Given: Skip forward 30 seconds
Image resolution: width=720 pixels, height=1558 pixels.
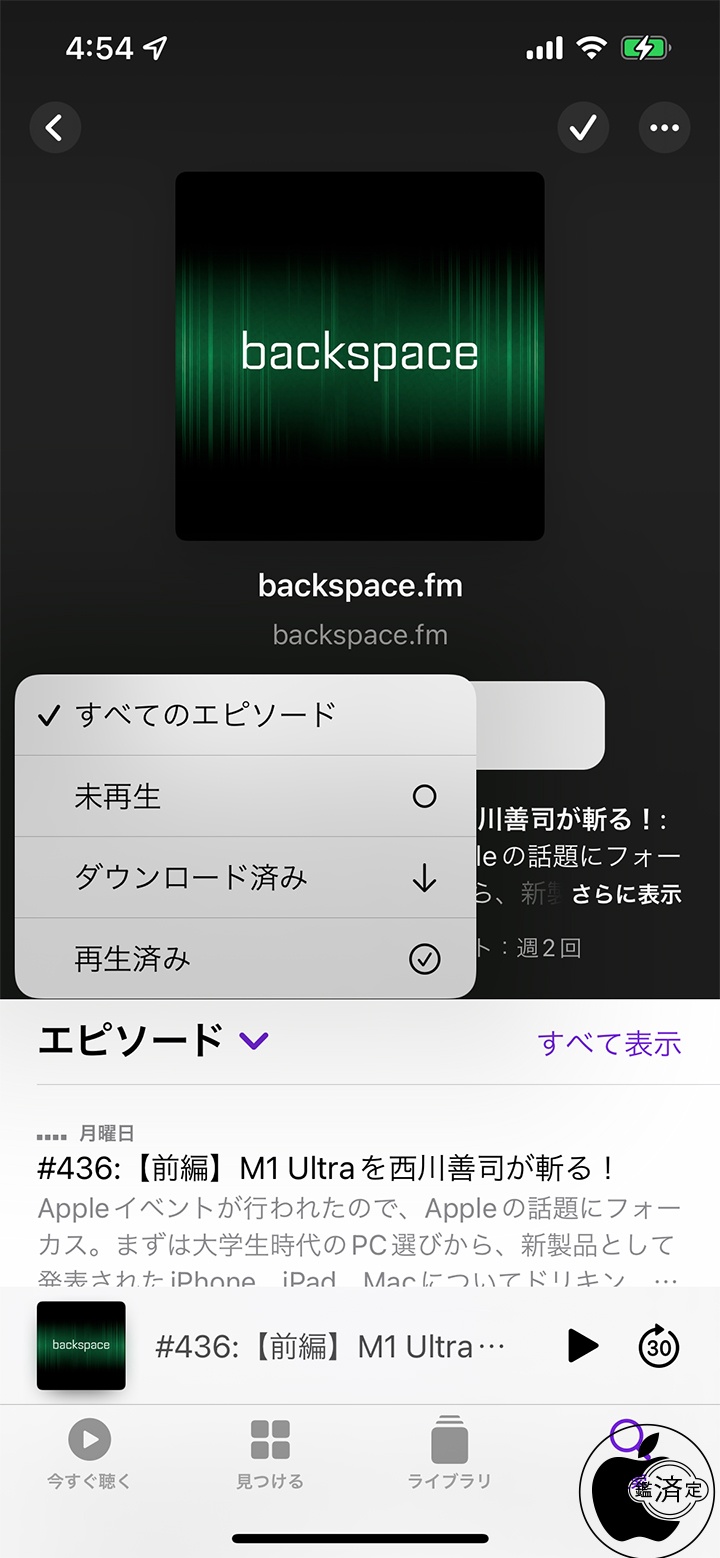Looking at the screenshot, I should click(x=659, y=1346).
